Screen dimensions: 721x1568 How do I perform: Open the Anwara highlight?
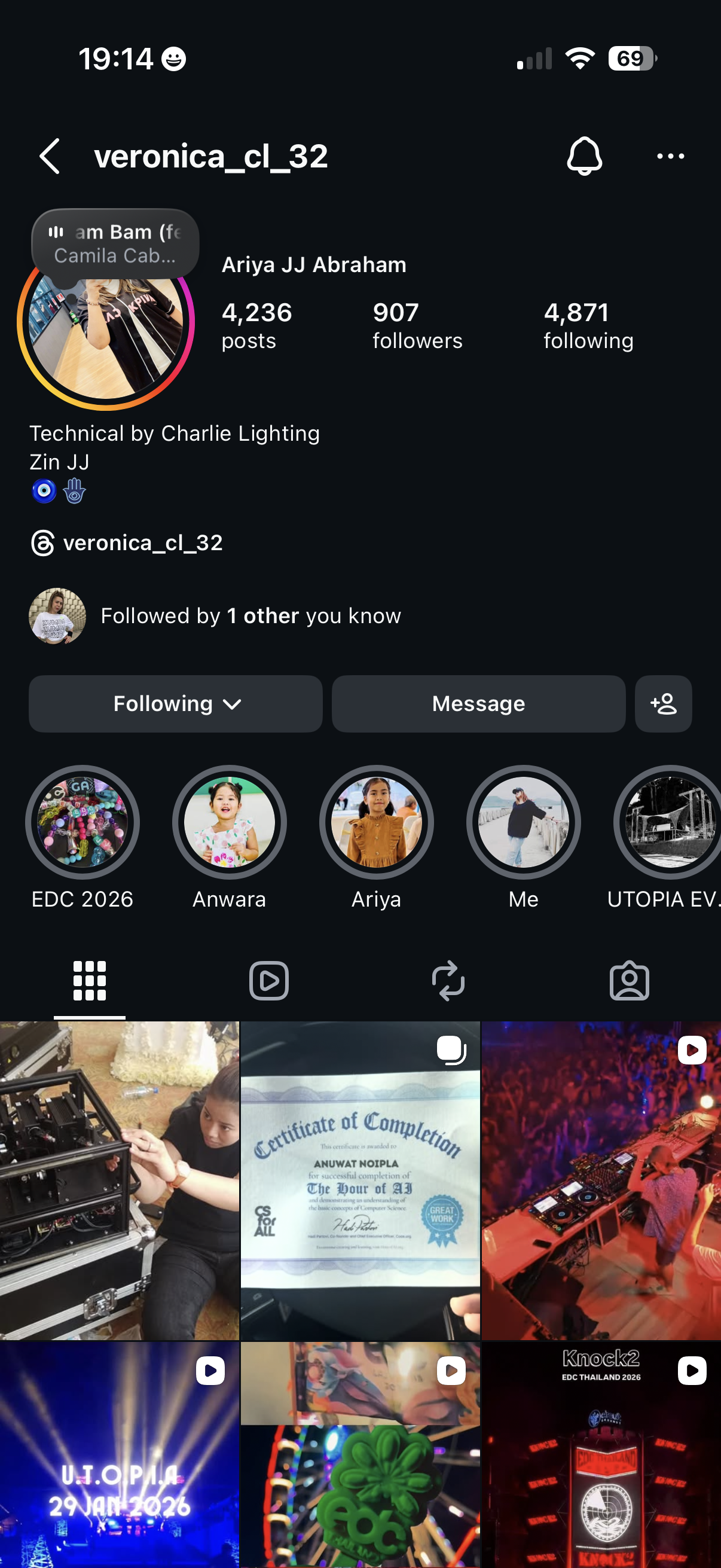[230, 822]
